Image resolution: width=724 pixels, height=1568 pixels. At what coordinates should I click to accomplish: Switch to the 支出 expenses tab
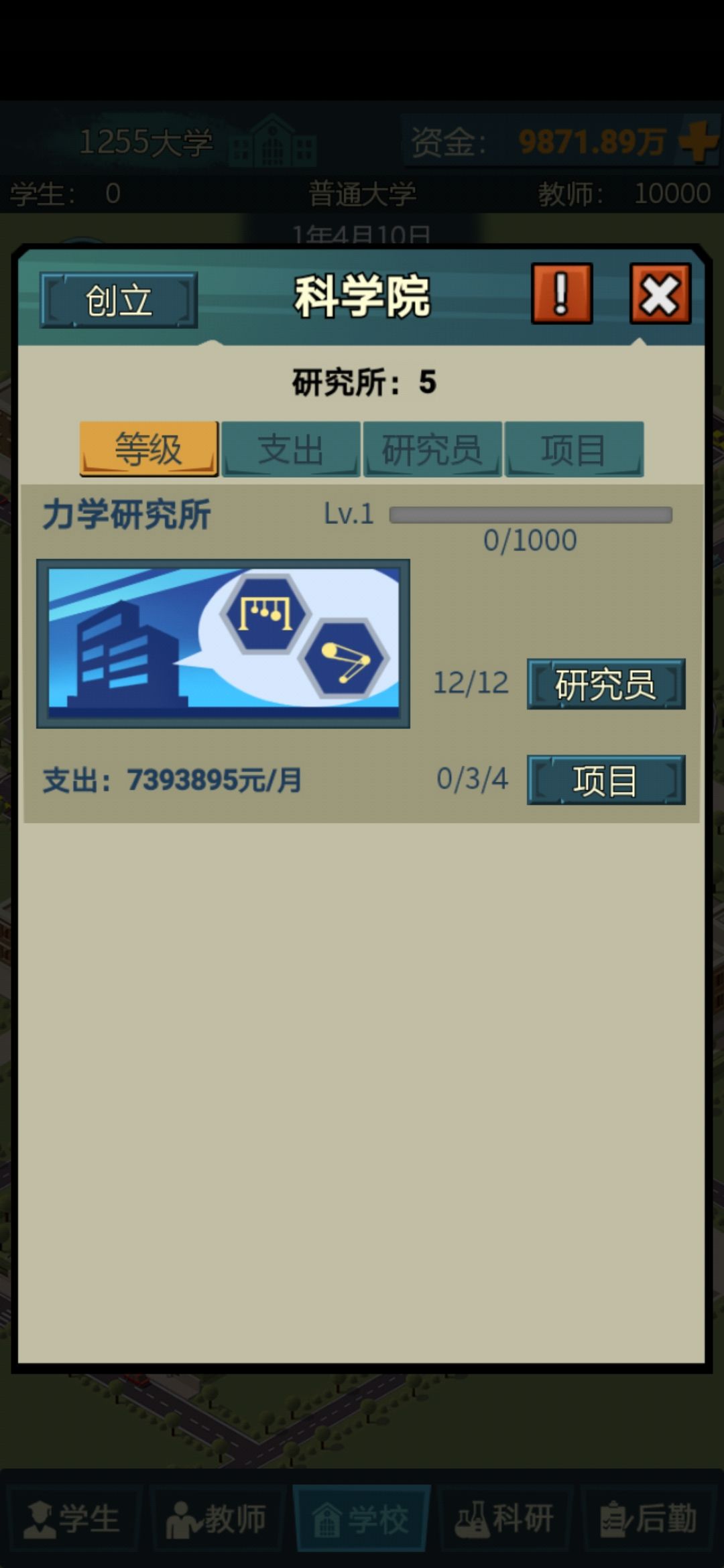[x=292, y=449]
